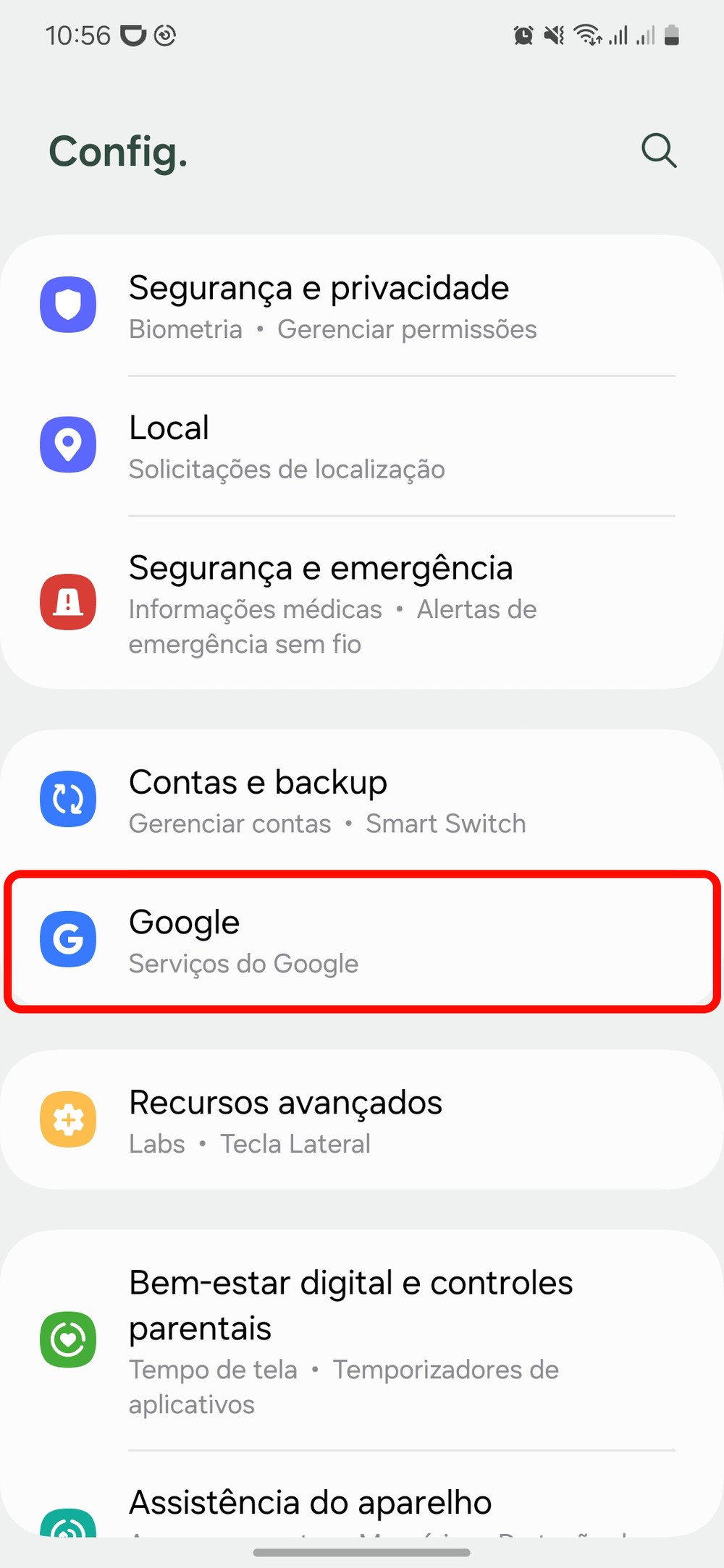Open the settings search
Screen dimensions: 724x1568
pyautogui.click(x=659, y=151)
